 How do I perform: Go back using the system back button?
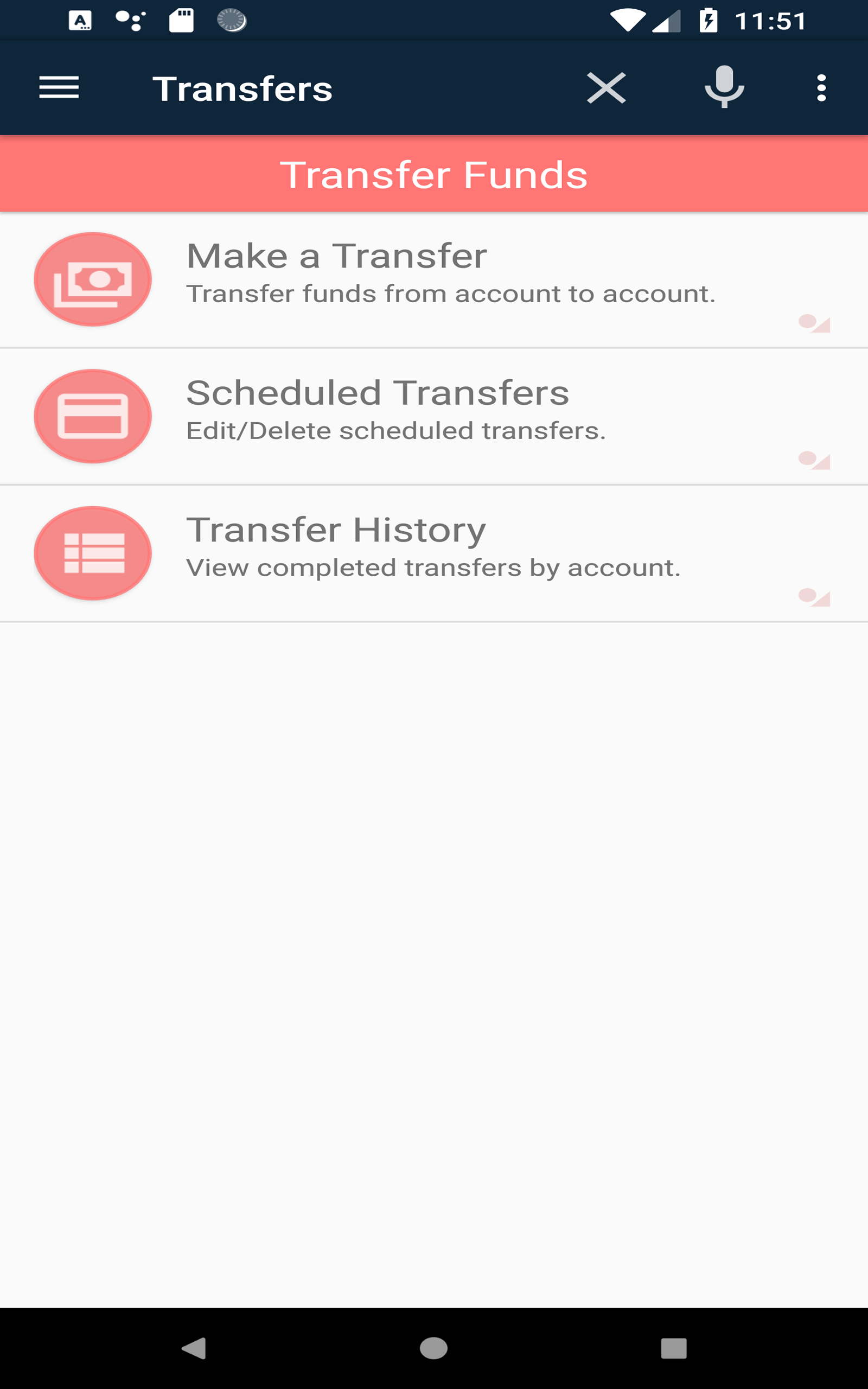click(x=194, y=1348)
